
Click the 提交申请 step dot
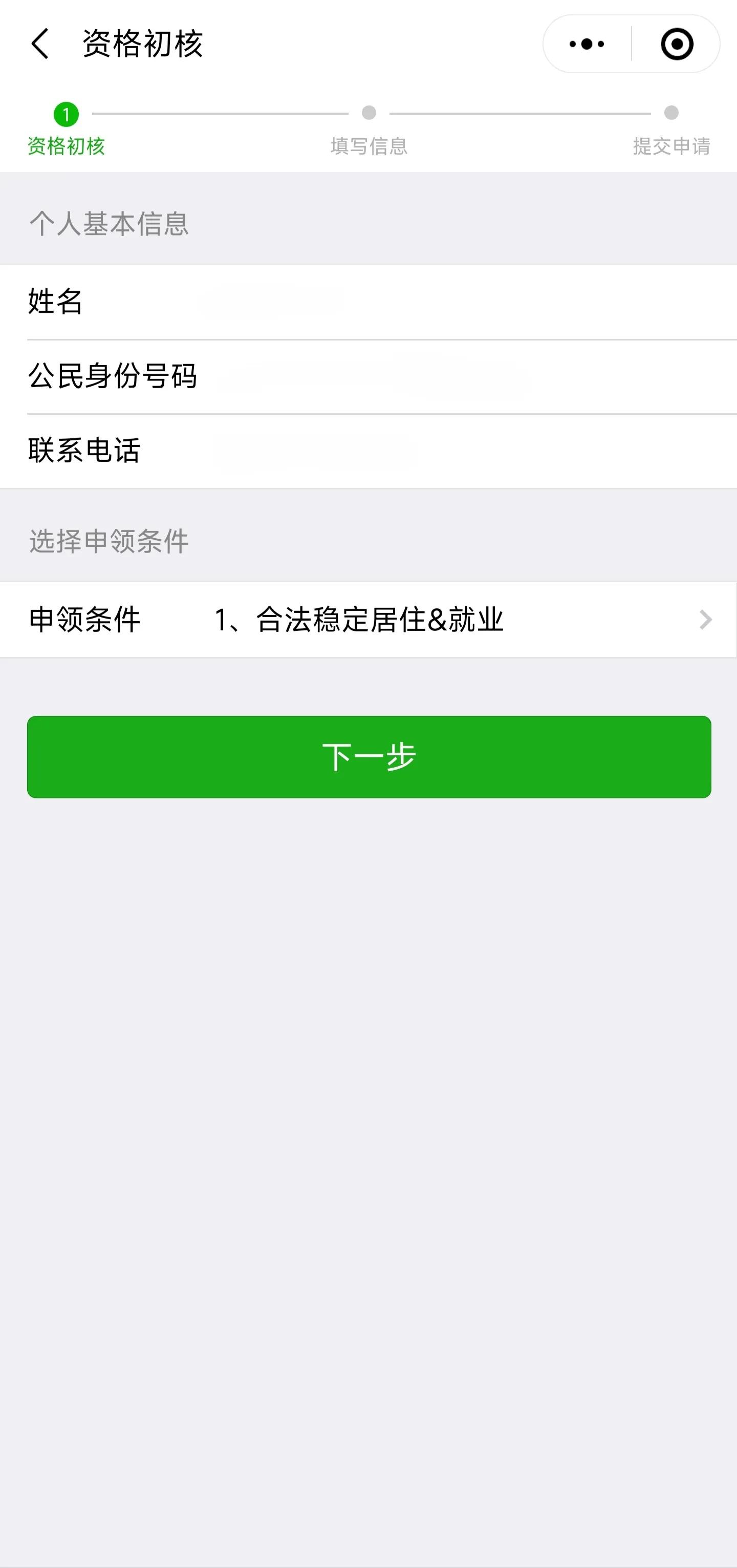pos(671,113)
